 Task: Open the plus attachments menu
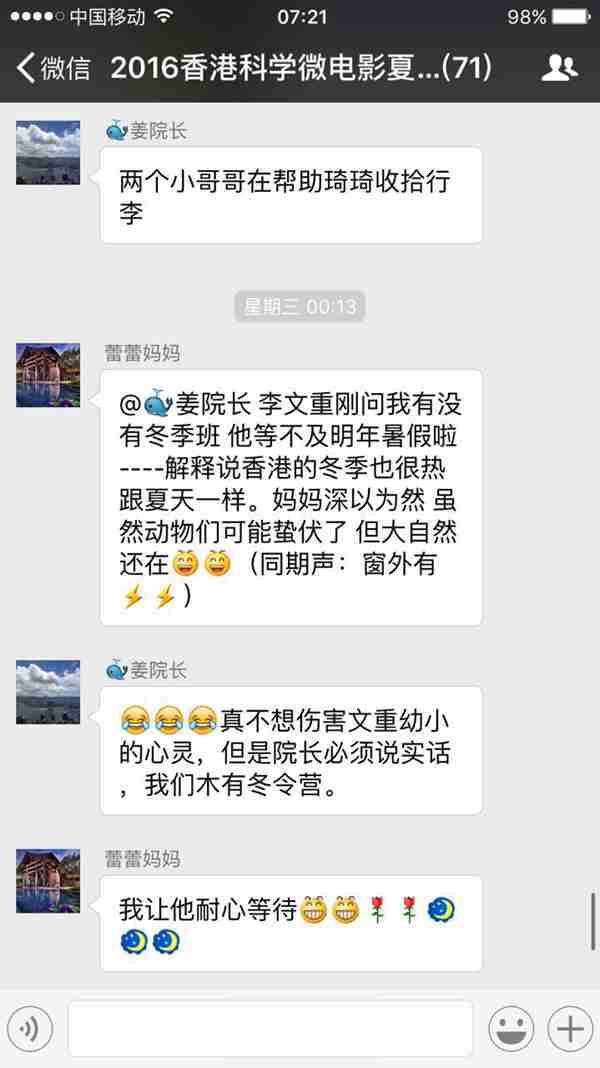(x=569, y=1028)
